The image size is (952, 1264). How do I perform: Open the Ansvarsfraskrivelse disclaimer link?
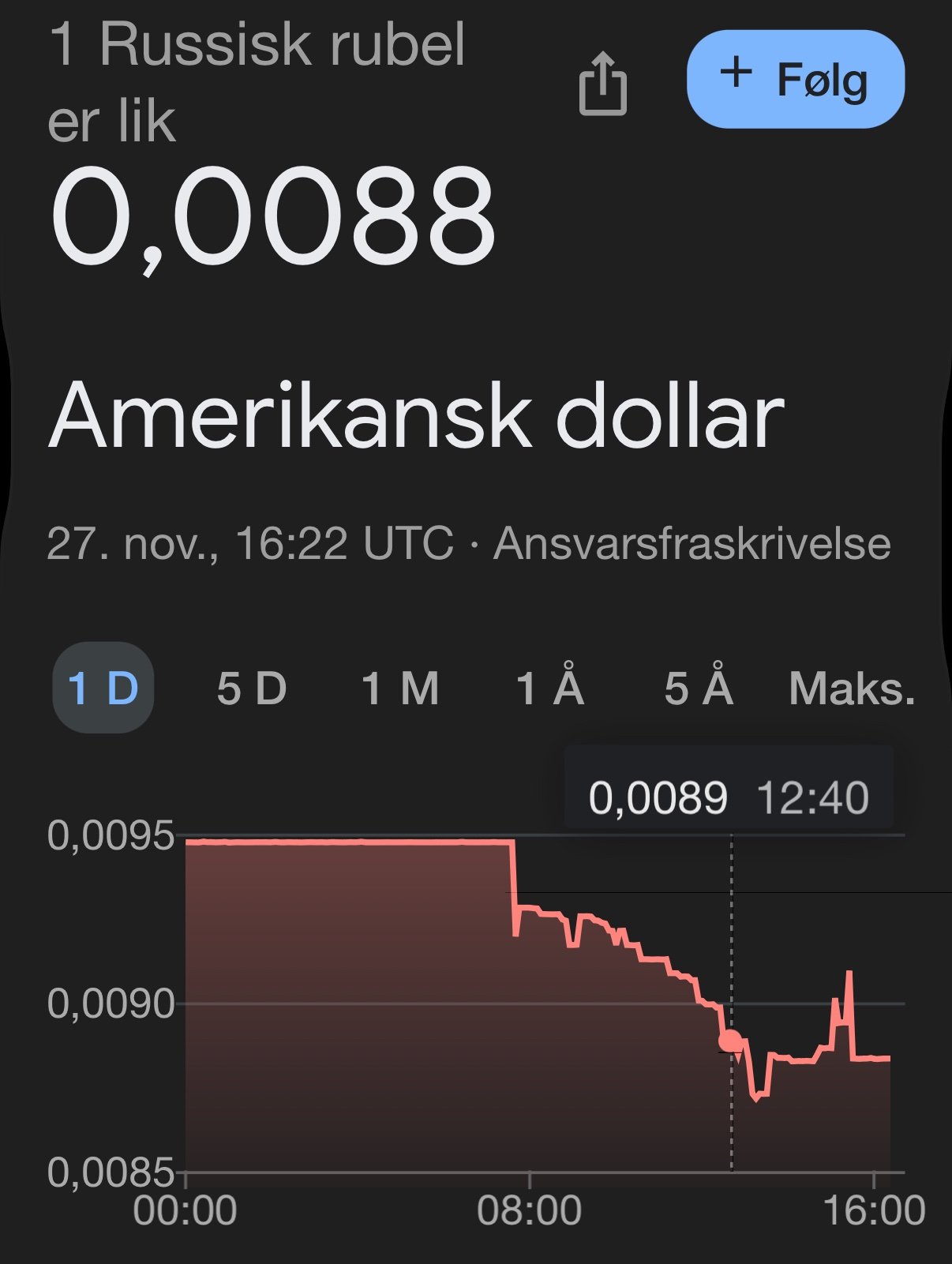(x=692, y=543)
